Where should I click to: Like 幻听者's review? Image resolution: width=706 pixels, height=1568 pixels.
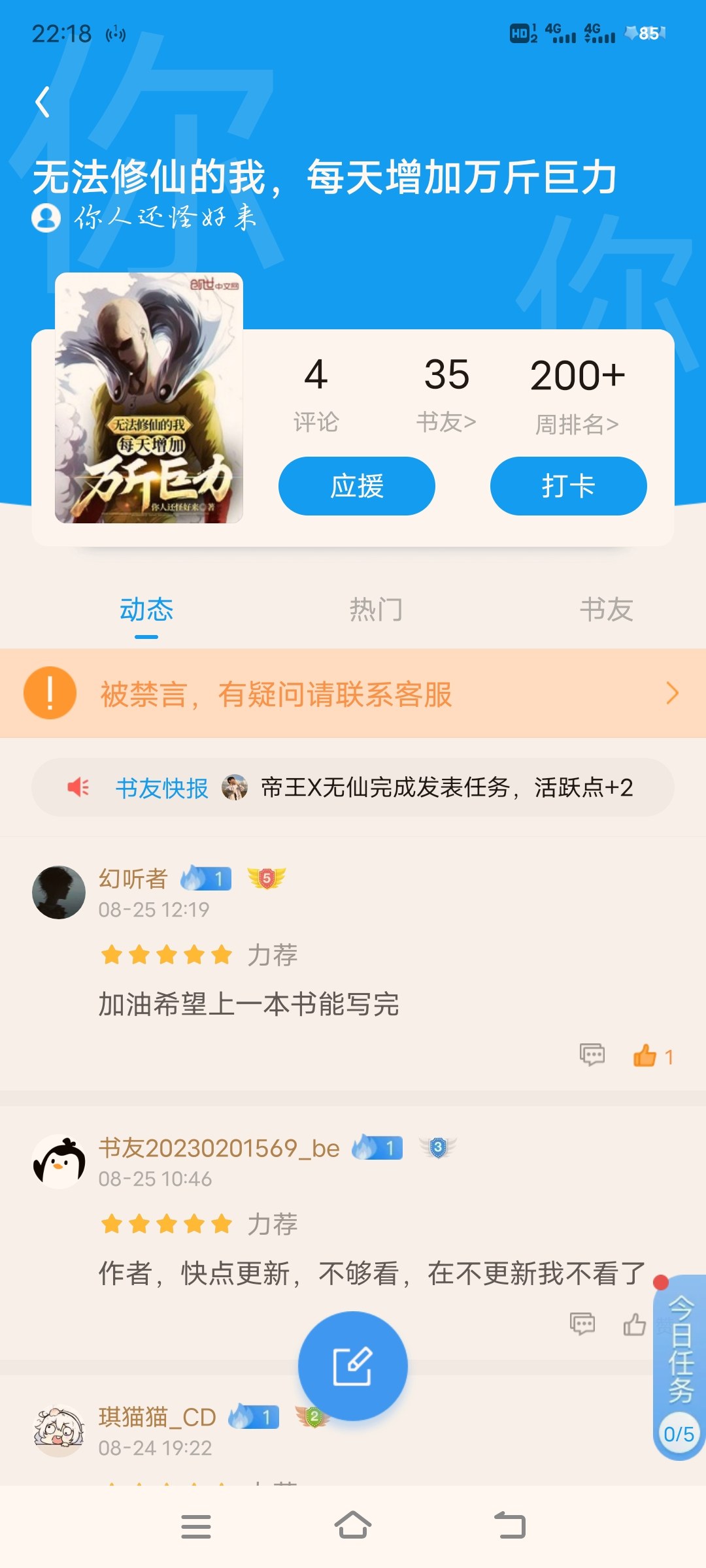pyautogui.click(x=646, y=1056)
